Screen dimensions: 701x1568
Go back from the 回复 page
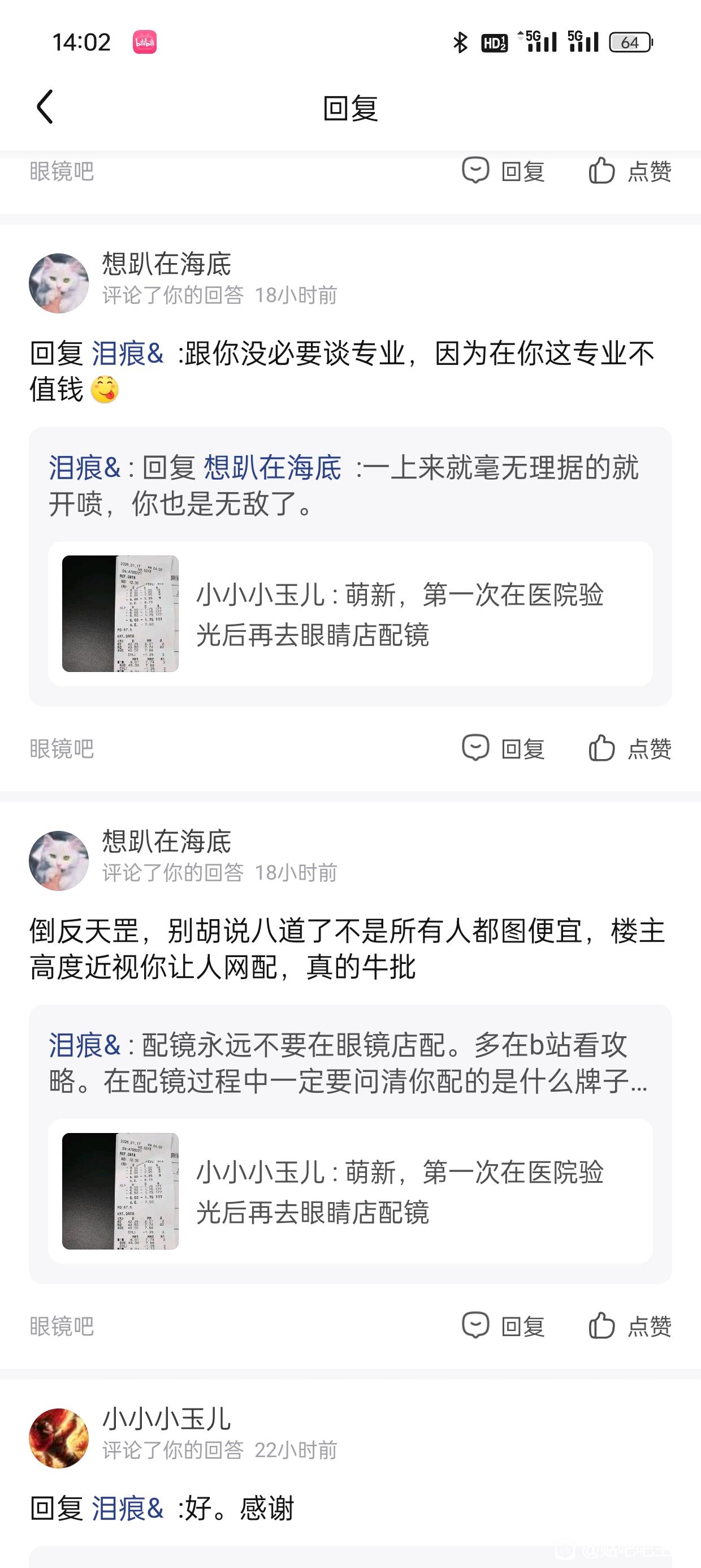click(x=46, y=107)
